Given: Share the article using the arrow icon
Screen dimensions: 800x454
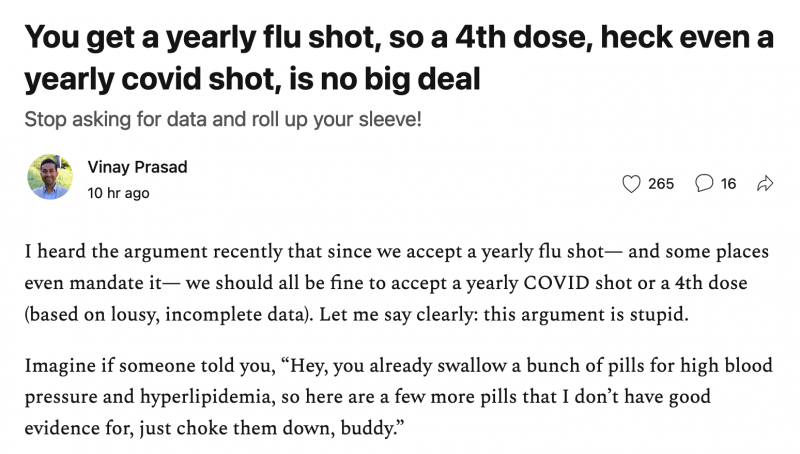Looking at the screenshot, I should 766,183.
